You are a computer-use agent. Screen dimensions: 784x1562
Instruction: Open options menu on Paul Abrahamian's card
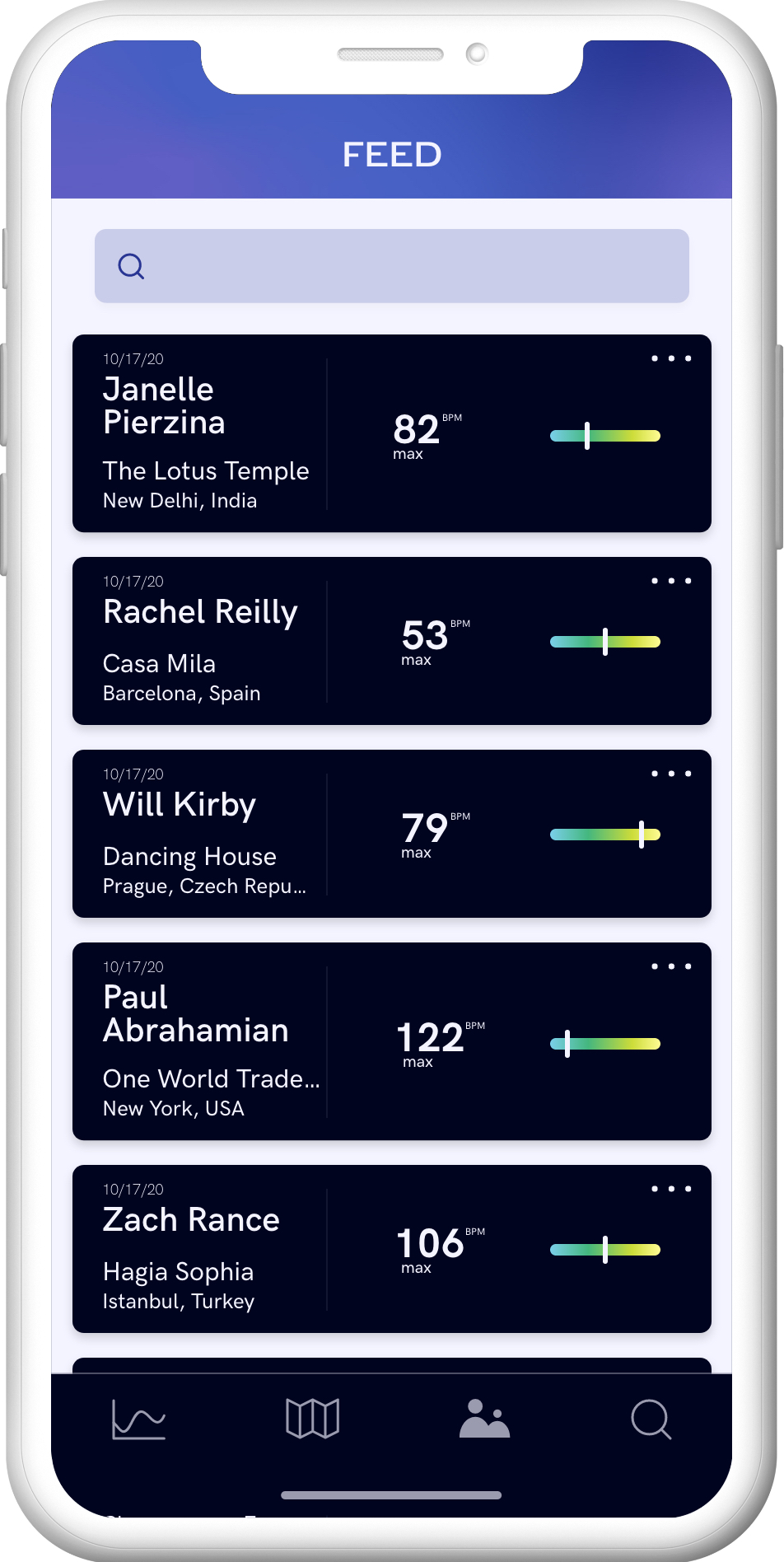click(670, 966)
